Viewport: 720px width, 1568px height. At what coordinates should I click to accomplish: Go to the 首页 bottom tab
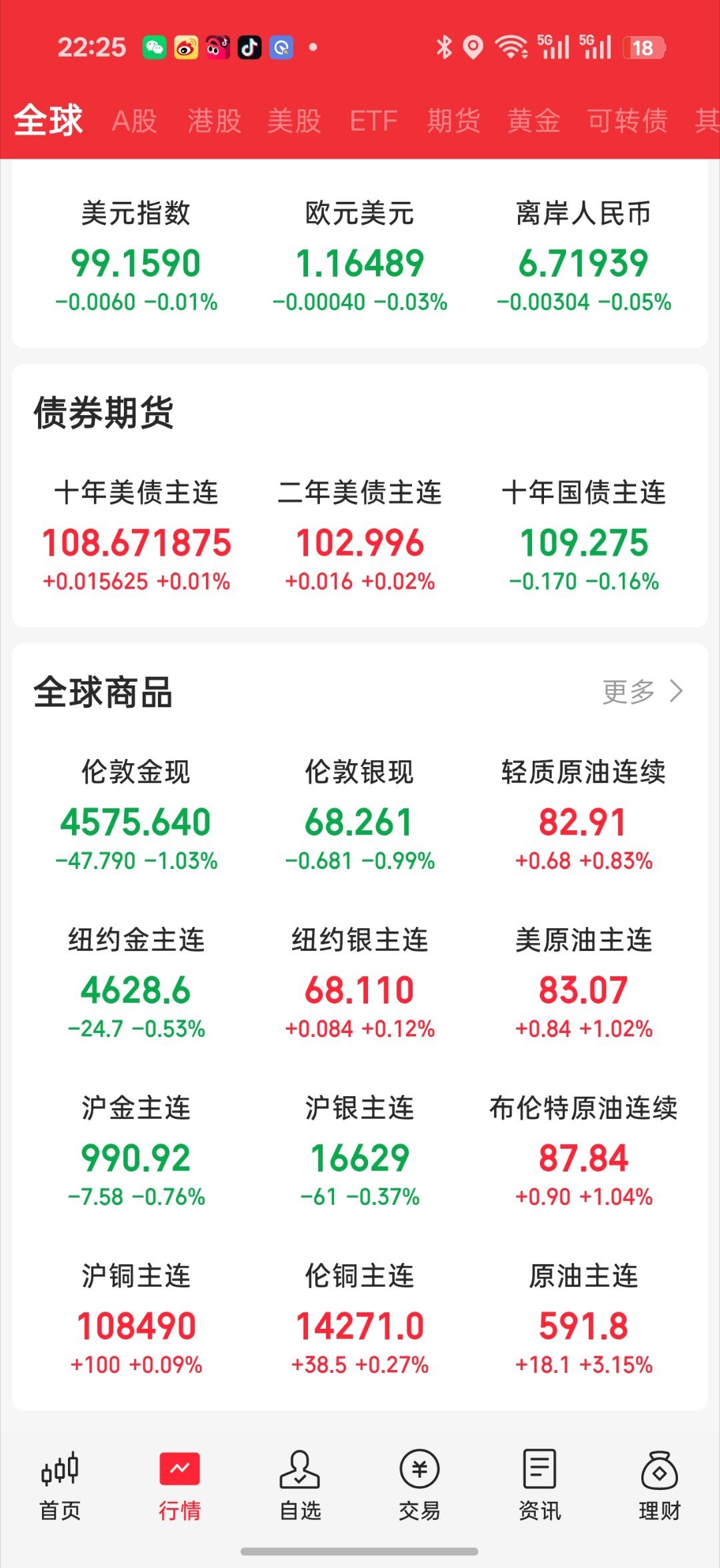click(x=60, y=1485)
